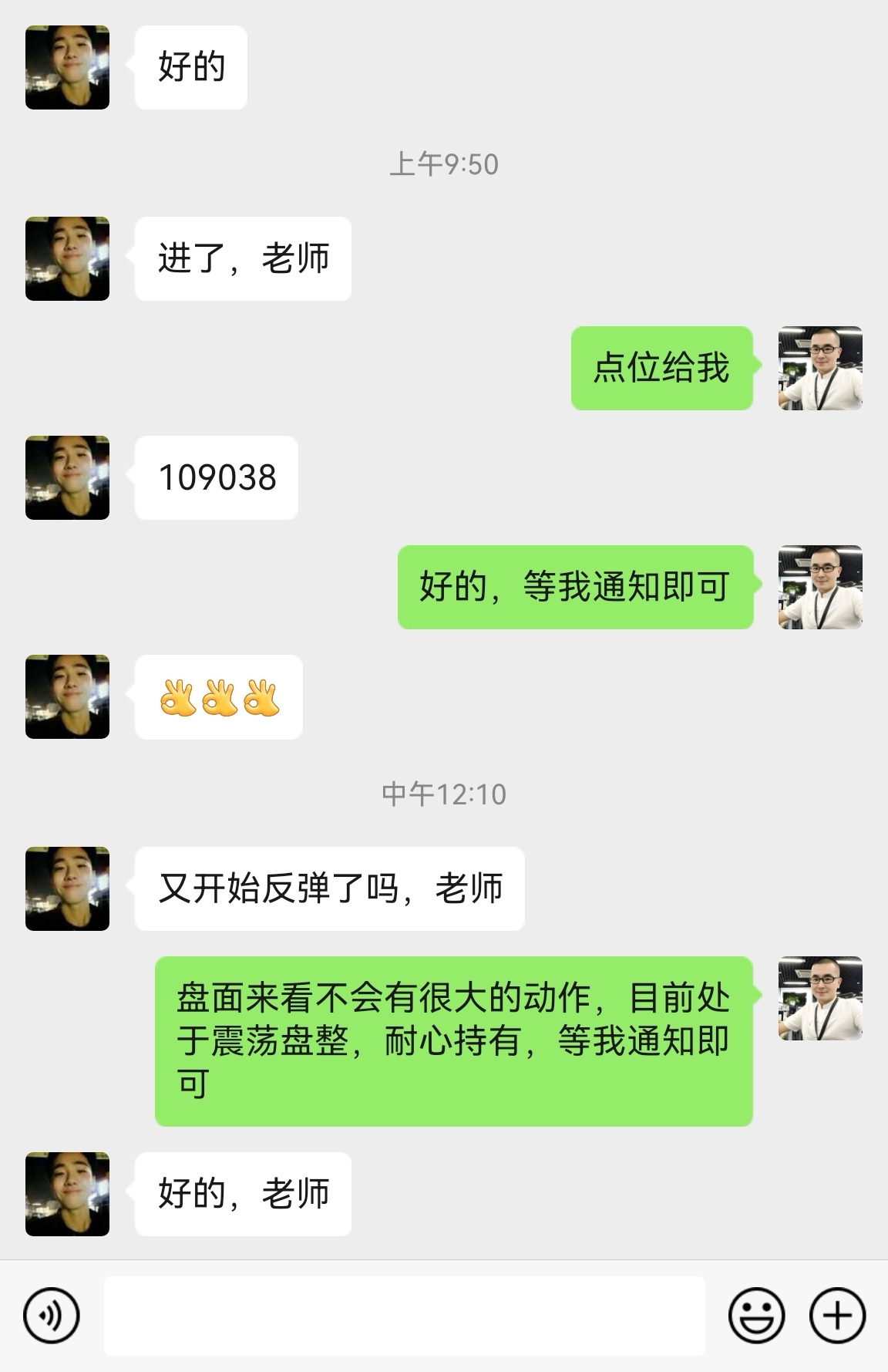Focus the message text field
This screenshot has width=888, height=1372.
point(404,1315)
